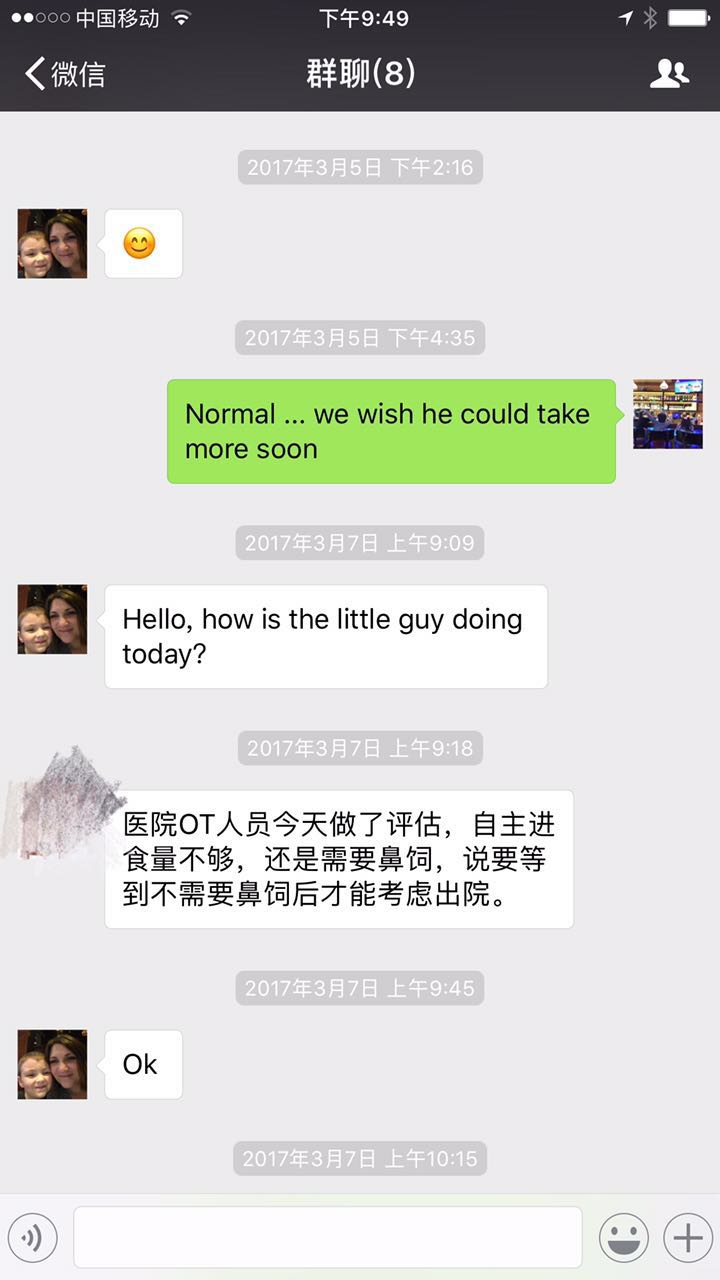Open group chat members info
This screenshot has height=1280, width=720.
(669, 74)
